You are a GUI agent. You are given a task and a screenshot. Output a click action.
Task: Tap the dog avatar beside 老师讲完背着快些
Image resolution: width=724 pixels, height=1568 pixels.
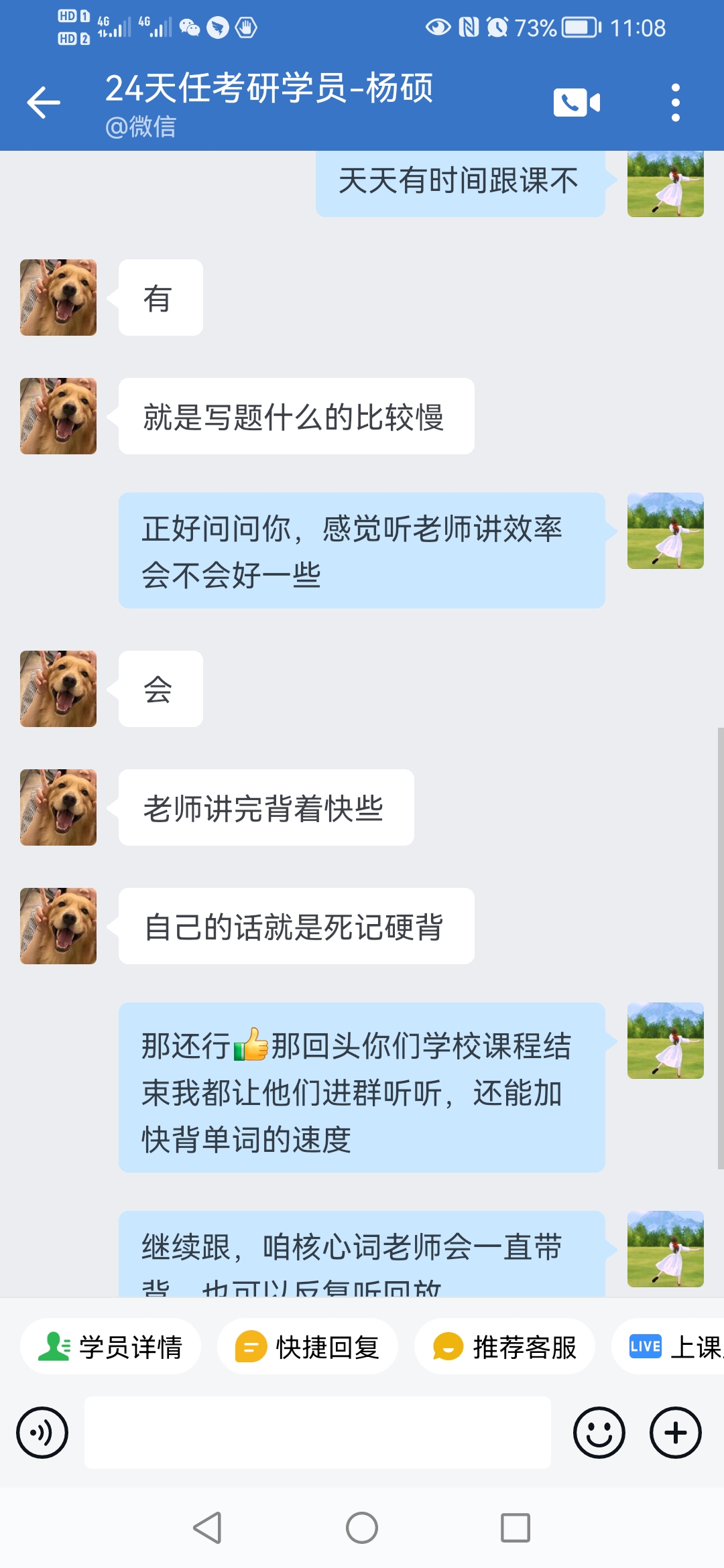tap(58, 807)
